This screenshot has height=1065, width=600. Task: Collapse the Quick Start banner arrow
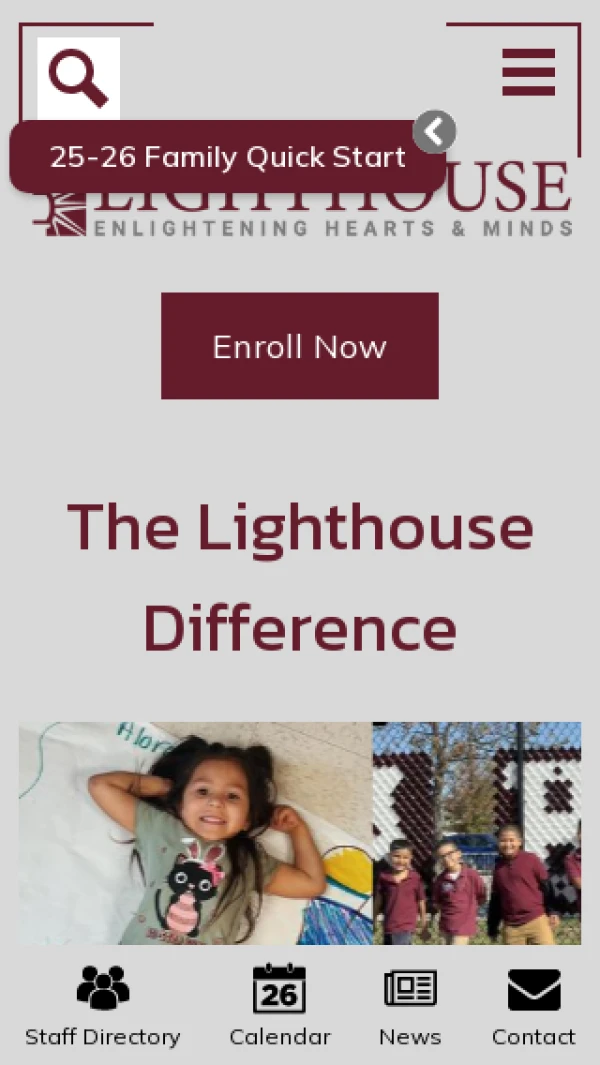[434, 132]
